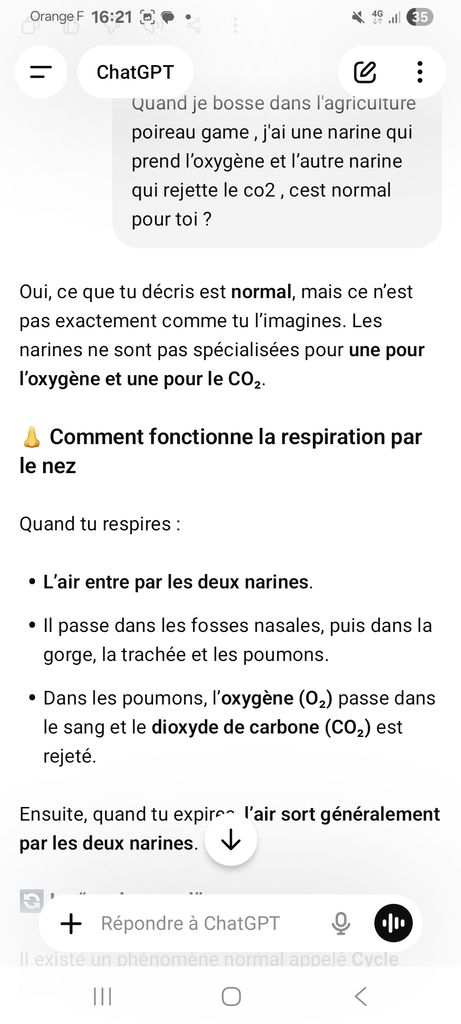The image size is (461, 1024).
Task: Start voice mode with the waveform button
Action: click(393, 923)
